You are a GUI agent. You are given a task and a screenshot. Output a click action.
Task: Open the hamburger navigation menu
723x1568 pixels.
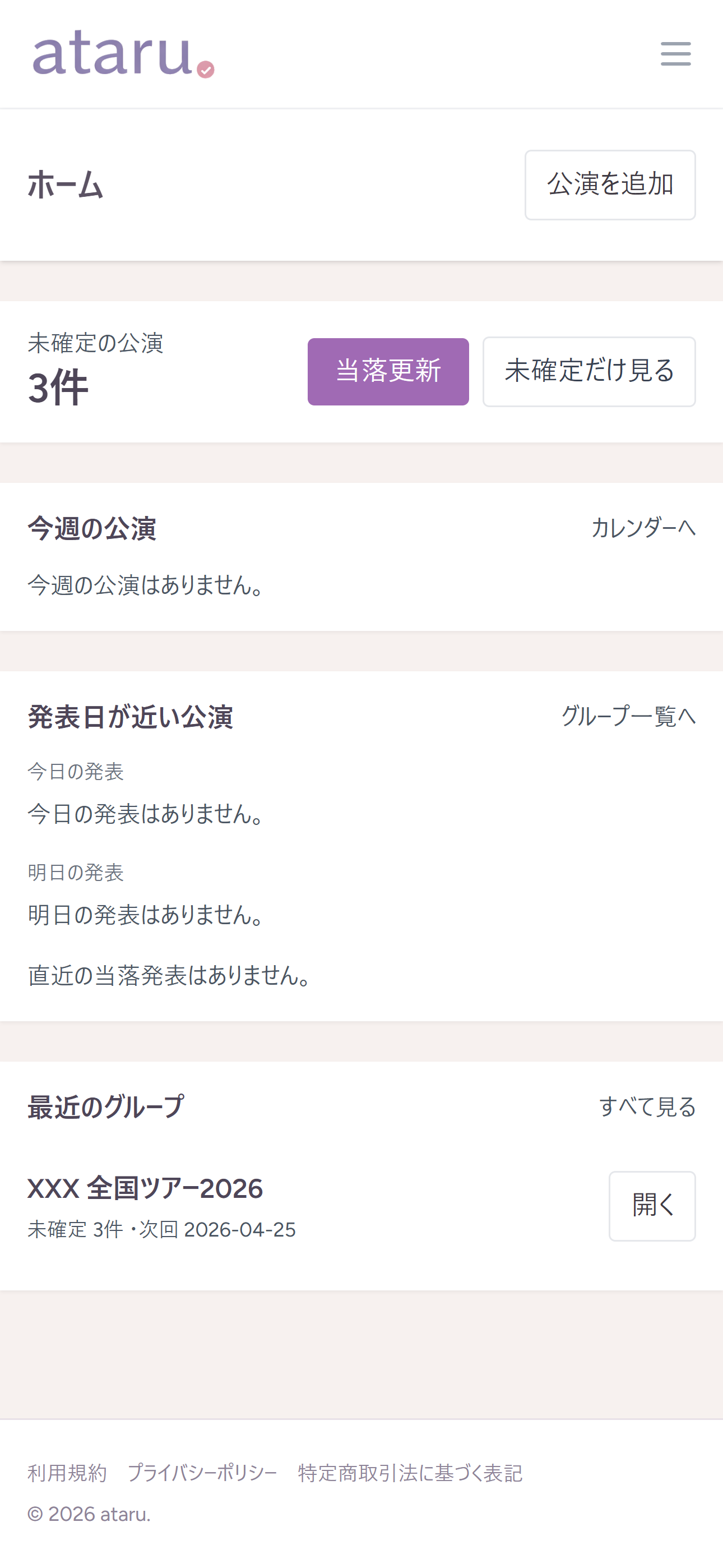675,54
